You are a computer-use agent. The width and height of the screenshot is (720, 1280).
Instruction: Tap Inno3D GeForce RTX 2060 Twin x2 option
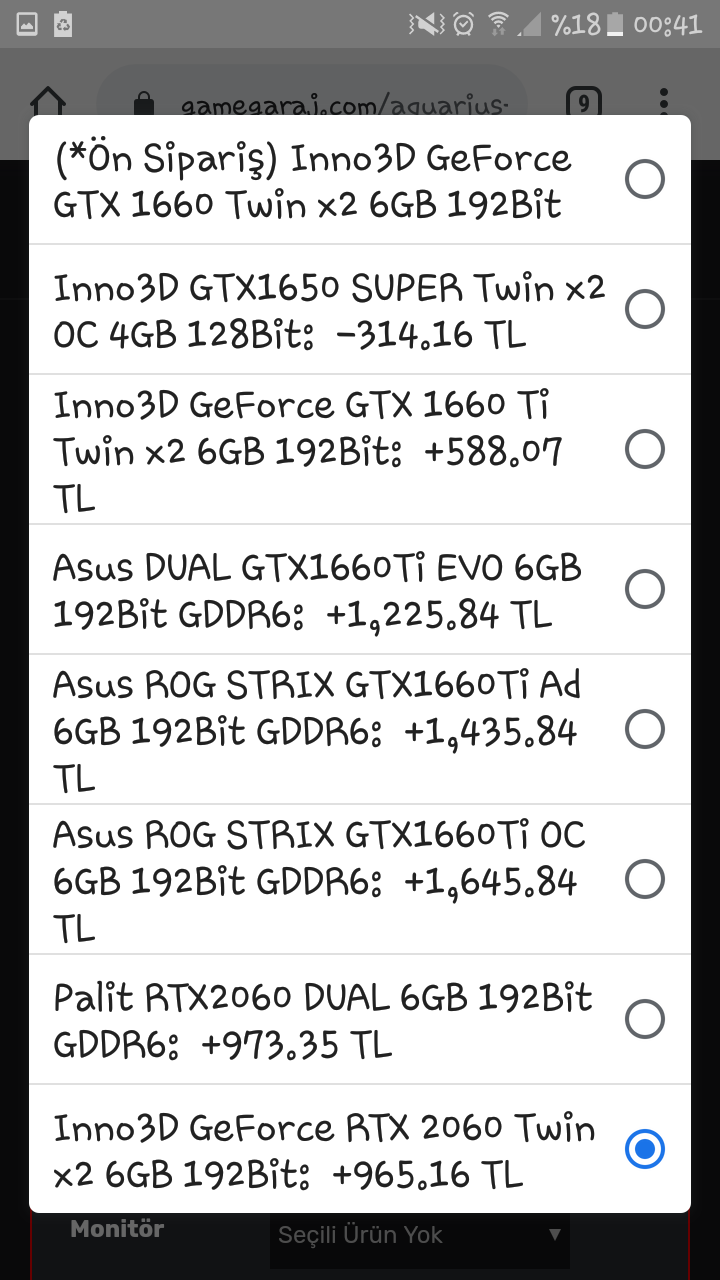click(x=644, y=1150)
